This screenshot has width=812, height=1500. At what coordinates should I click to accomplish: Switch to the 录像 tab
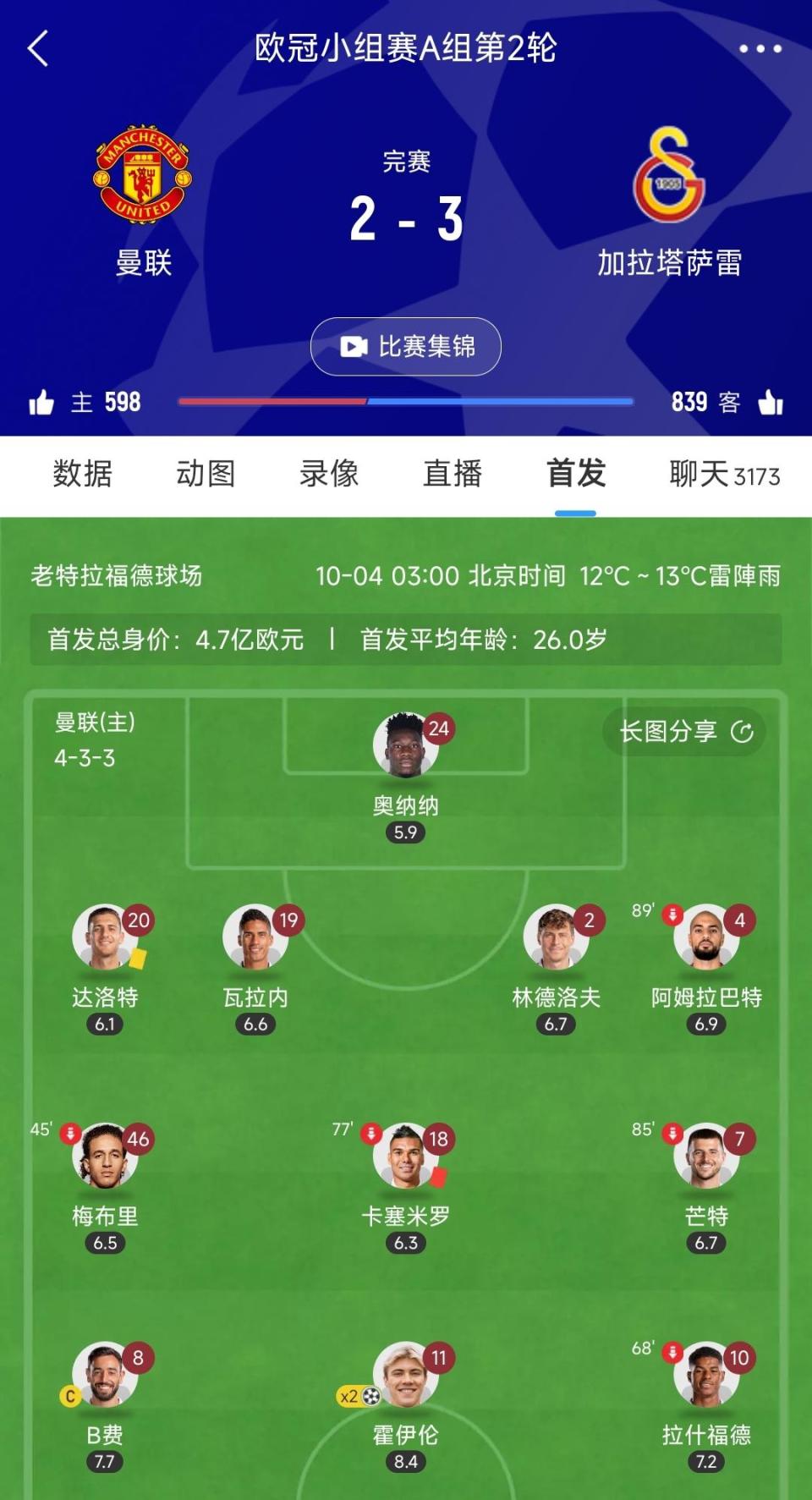[329, 474]
